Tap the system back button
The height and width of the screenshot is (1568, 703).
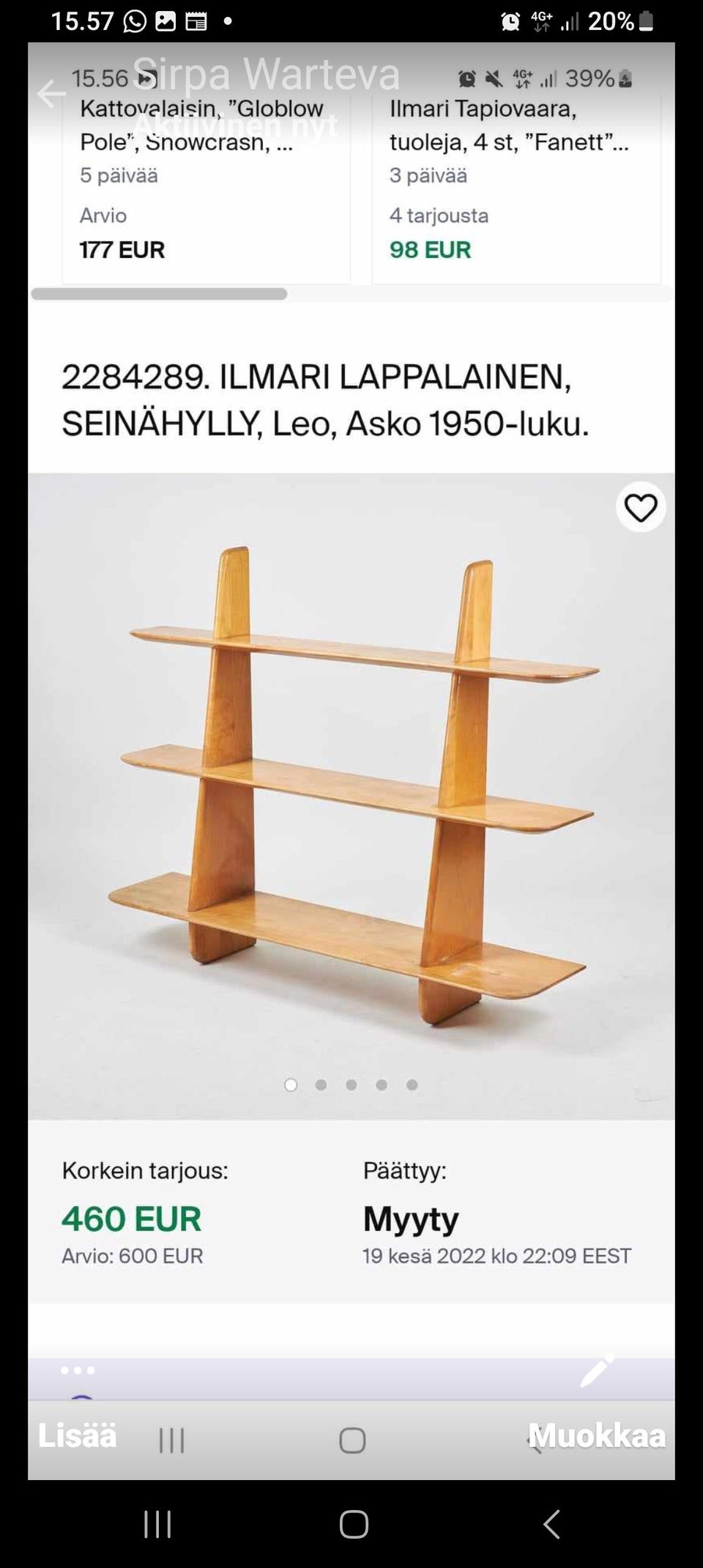552,1525
